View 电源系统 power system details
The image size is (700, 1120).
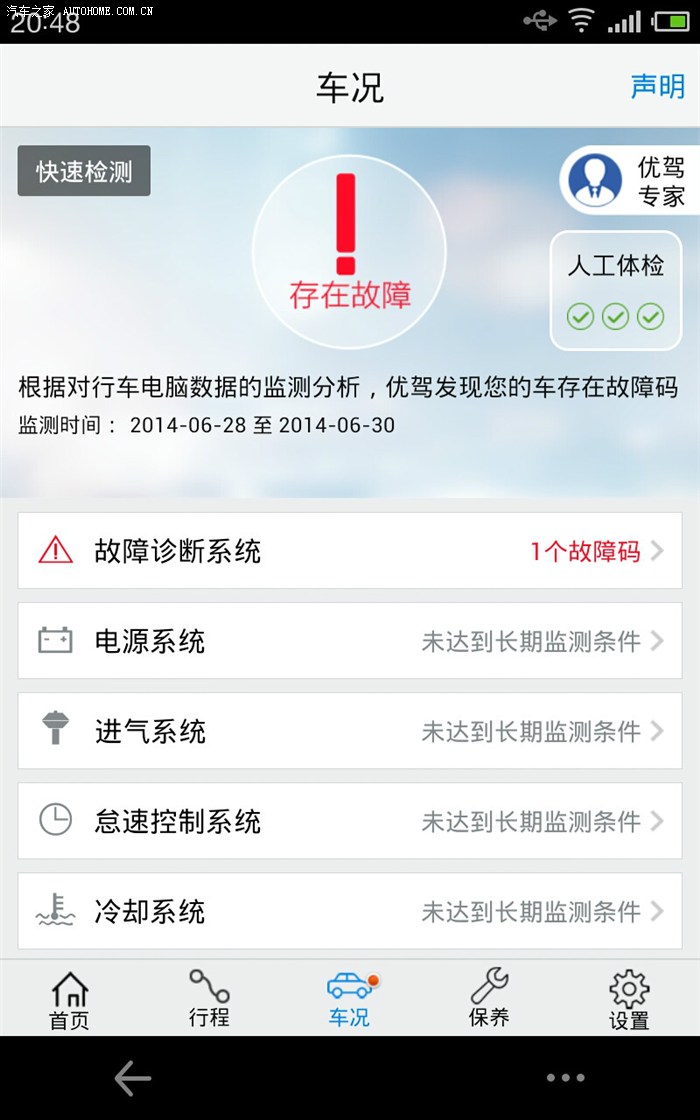[350, 641]
